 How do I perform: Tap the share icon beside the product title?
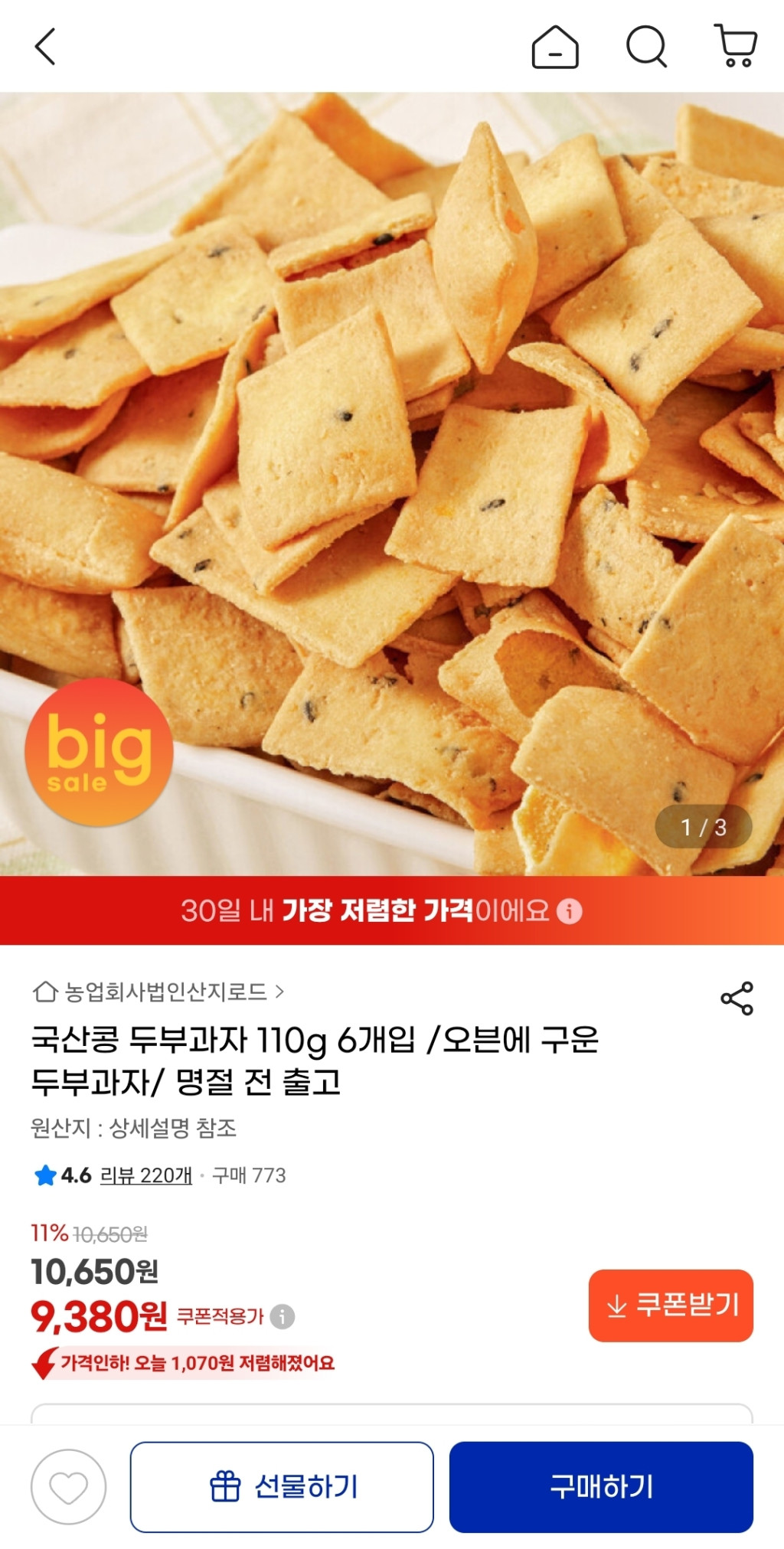coord(737,993)
